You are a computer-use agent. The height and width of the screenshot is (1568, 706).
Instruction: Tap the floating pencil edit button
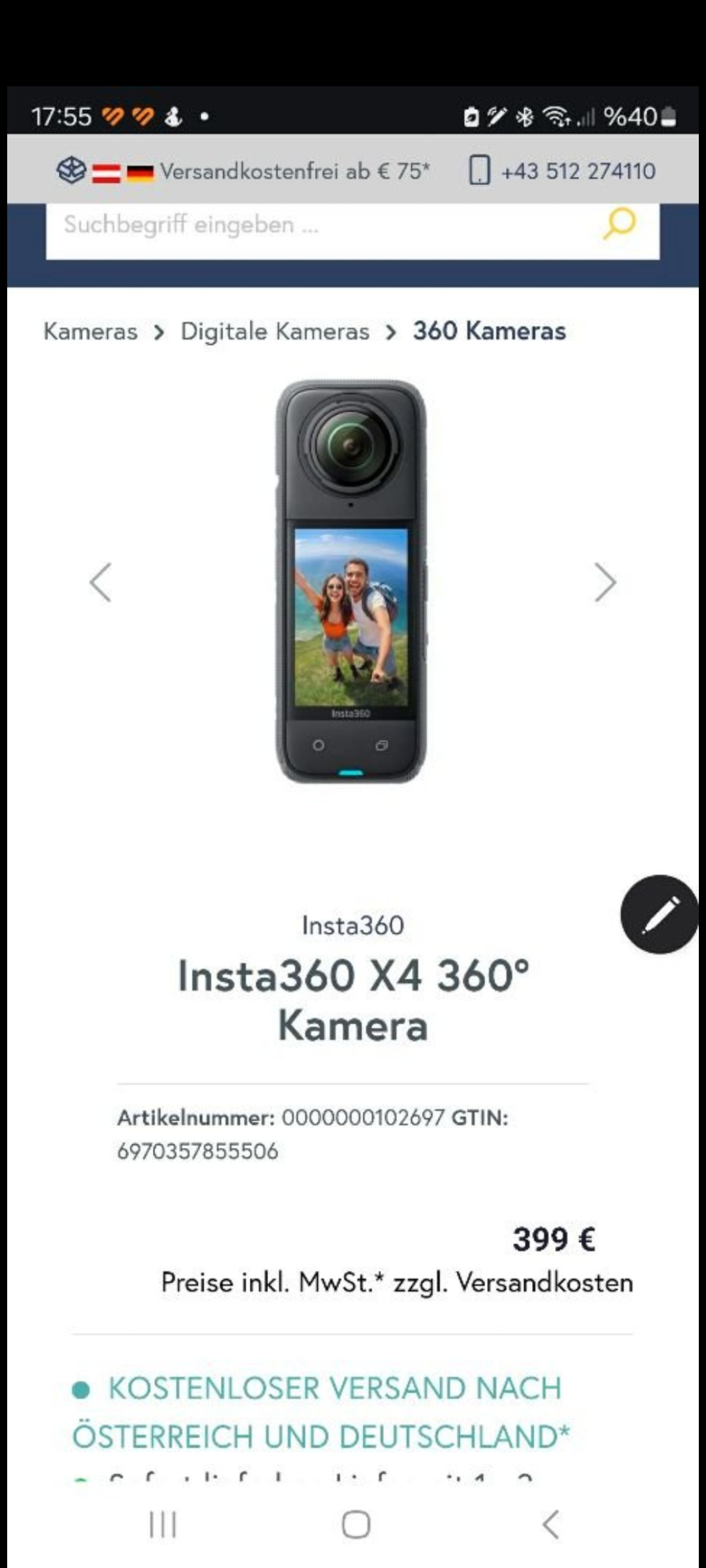click(x=660, y=914)
